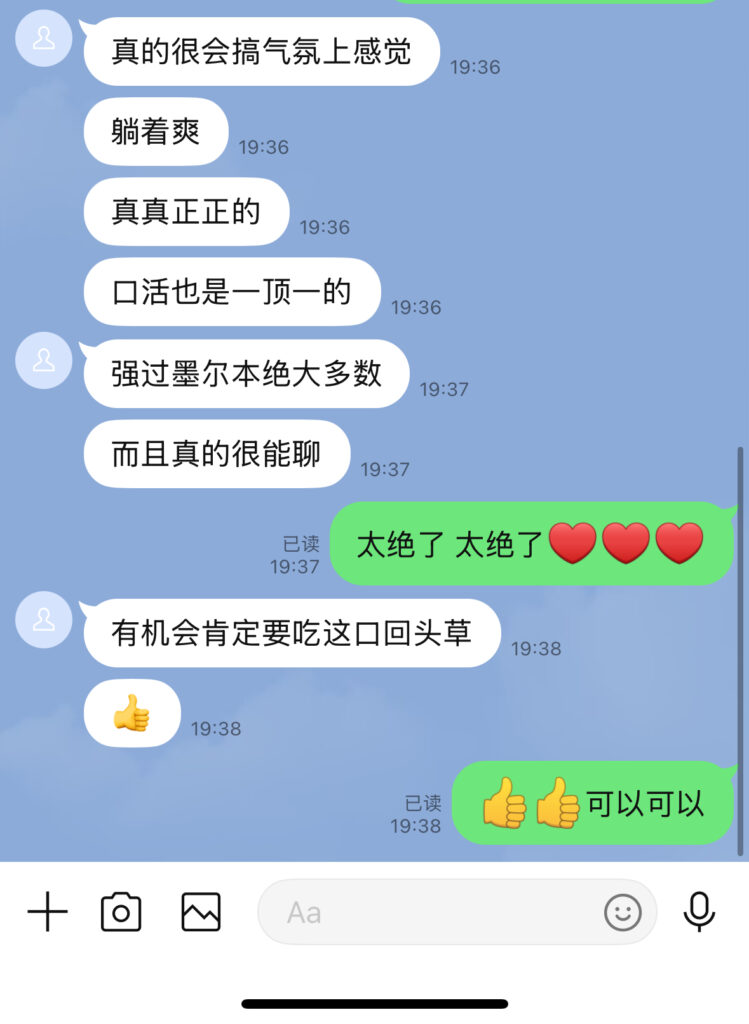Open the photo gallery picker
This screenshot has height=1024, width=749.
pos(200,912)
